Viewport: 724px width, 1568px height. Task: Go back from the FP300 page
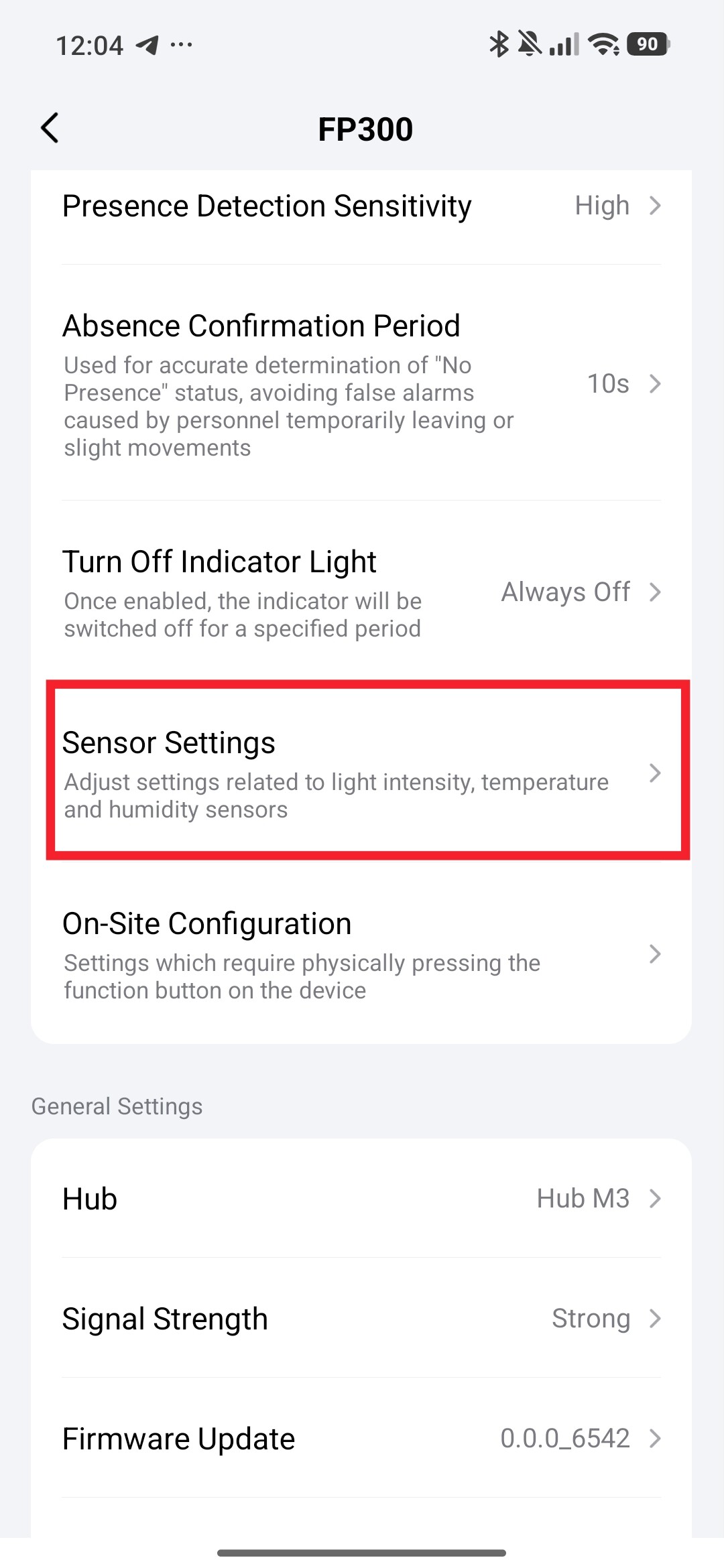(x=50, y=128)
